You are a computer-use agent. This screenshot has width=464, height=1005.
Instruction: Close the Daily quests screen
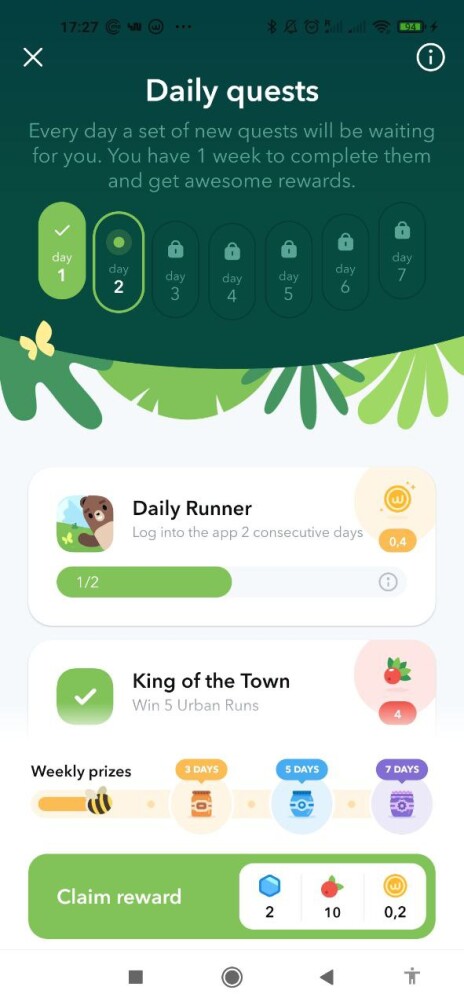point(33,58)
